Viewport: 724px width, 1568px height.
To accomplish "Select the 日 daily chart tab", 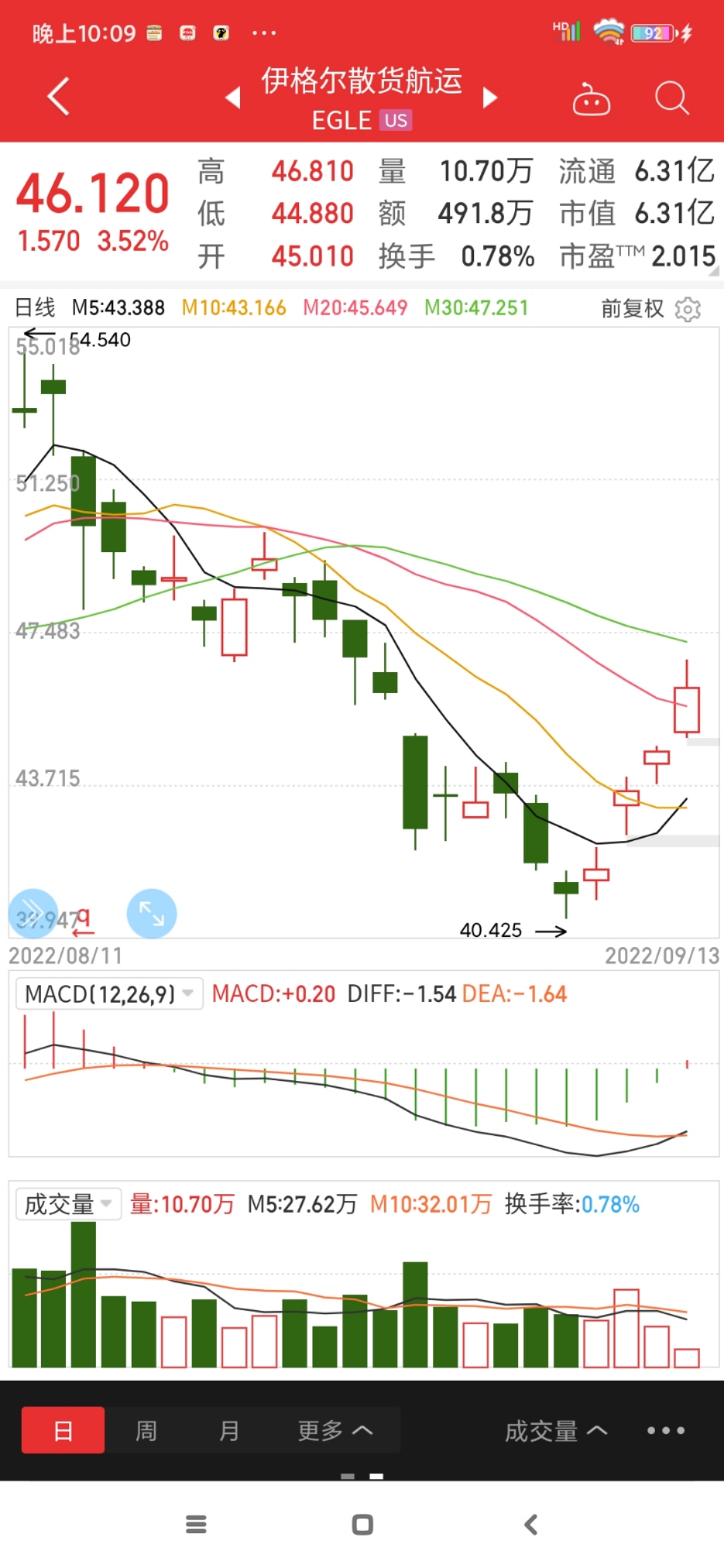I will click(x=63, y=1430).
